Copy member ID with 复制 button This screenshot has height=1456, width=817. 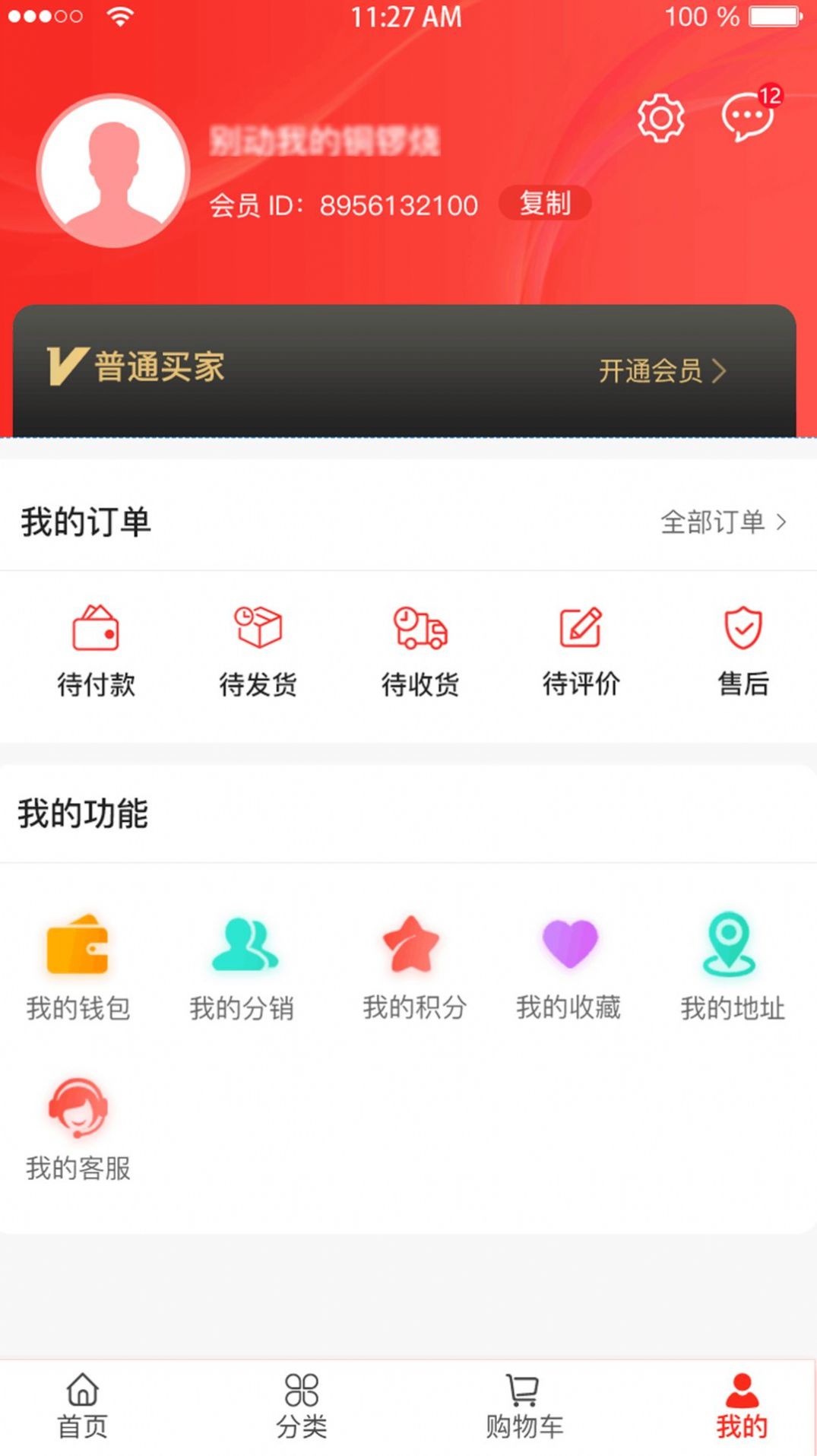(x=546, y=204)
